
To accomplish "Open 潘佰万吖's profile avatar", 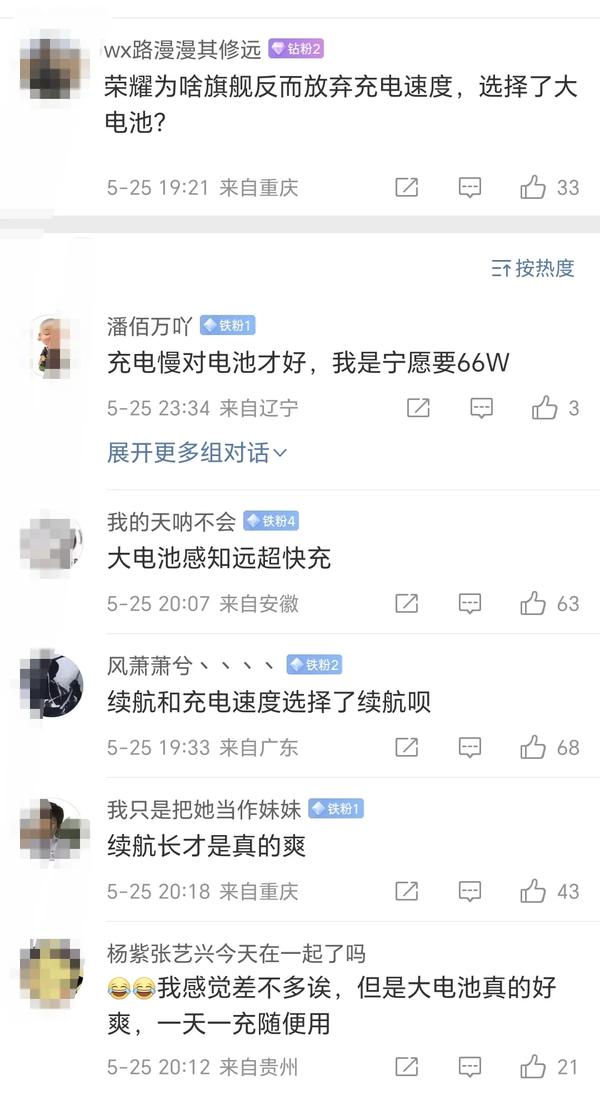I will point(52,346).
